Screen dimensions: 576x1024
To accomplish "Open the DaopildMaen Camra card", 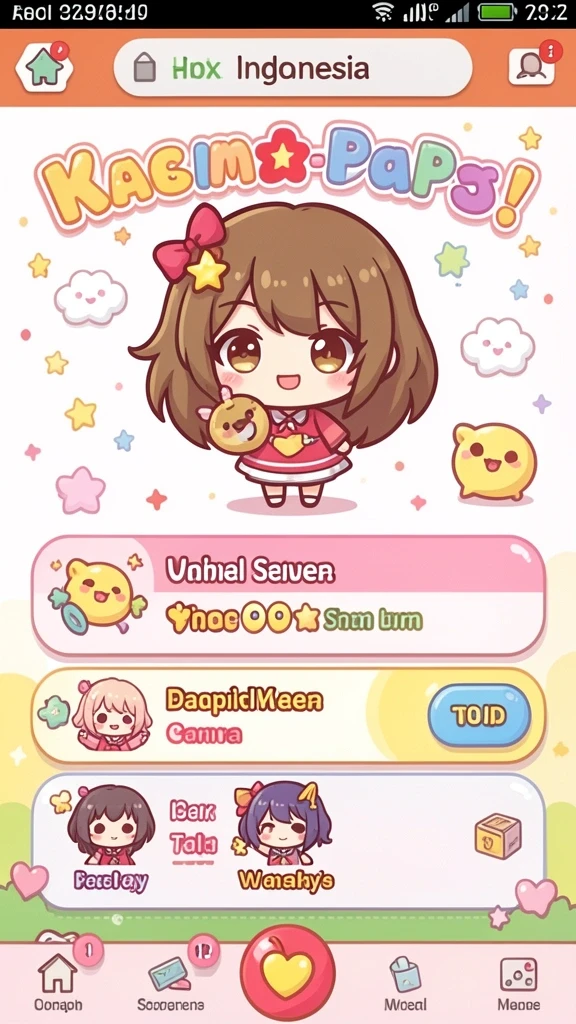I will point(289,716).
